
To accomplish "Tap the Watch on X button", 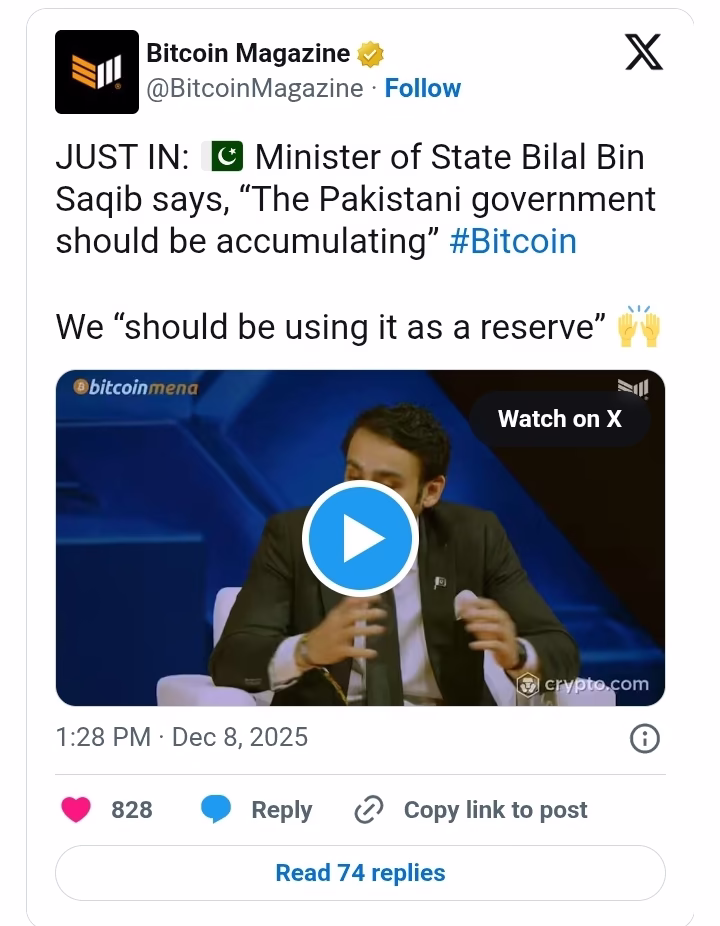I will pos(559,418).
